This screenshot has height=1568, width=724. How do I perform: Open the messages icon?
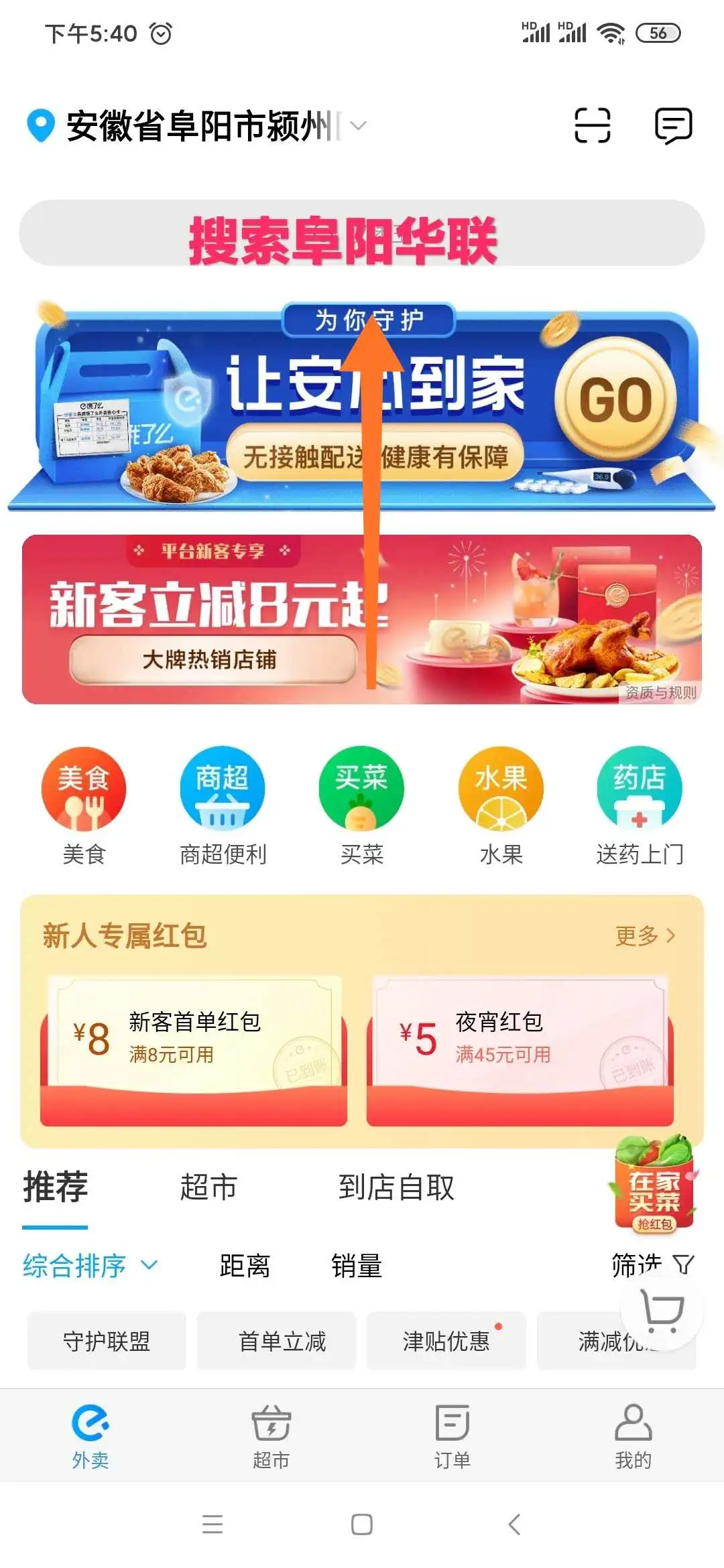(x=672, y=125)
